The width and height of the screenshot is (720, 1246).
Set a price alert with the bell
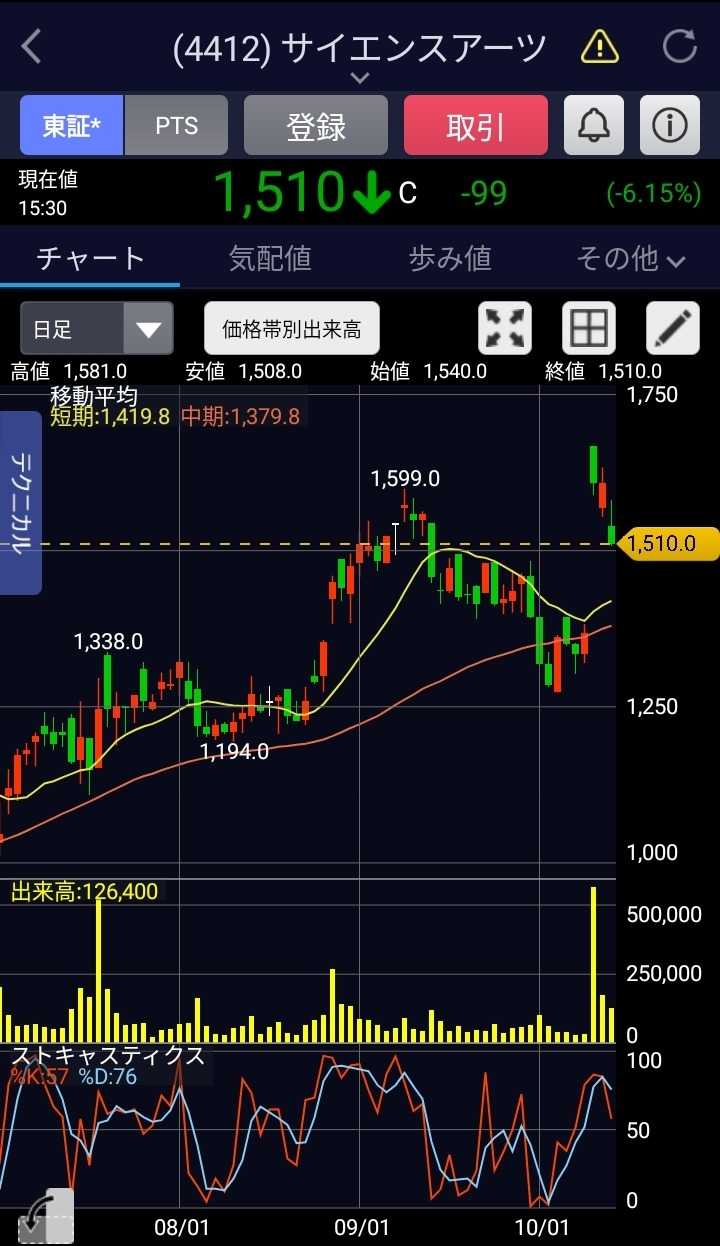click(594, 126)
